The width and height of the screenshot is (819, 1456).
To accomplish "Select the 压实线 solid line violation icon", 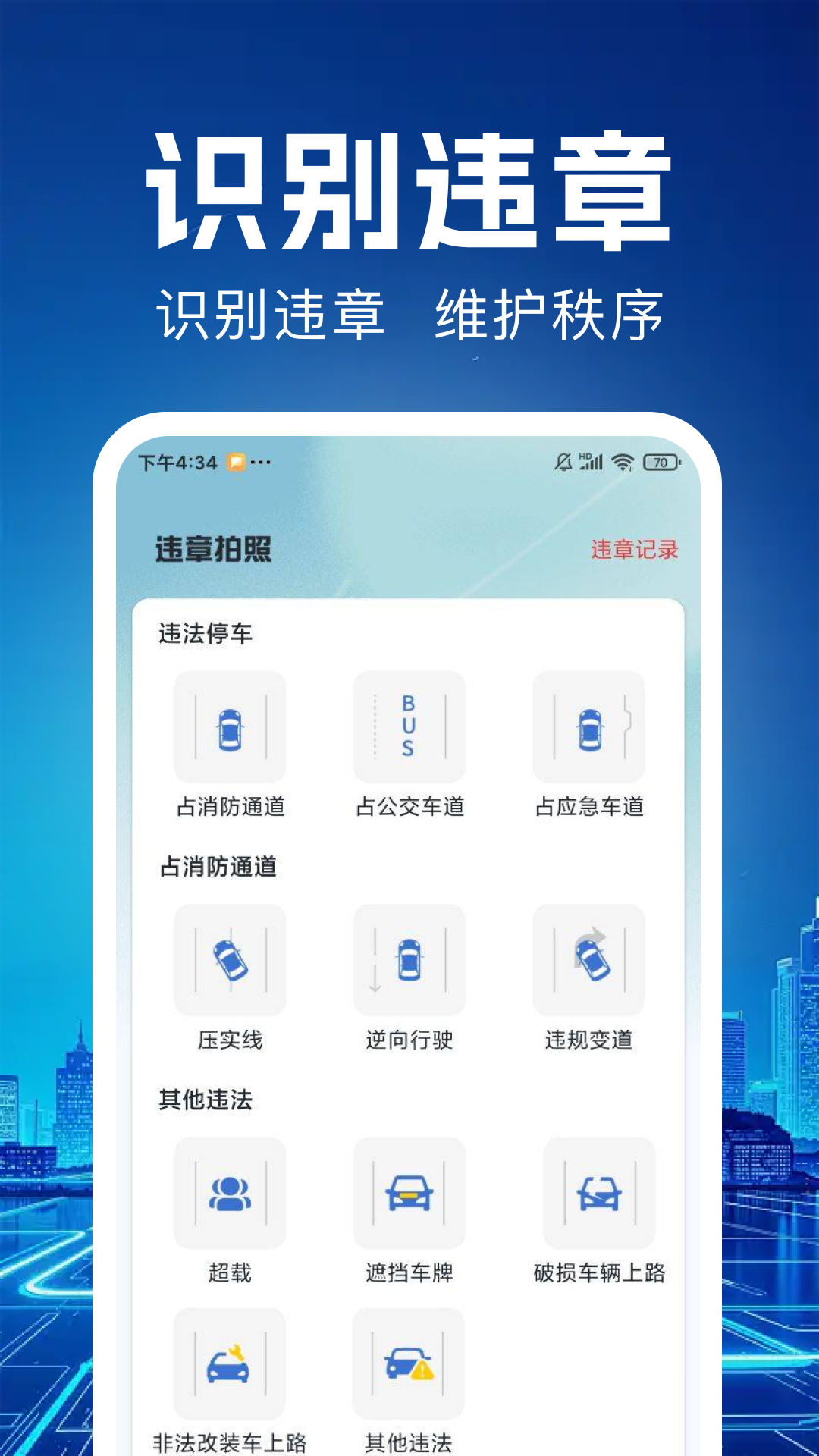I will coord(230,961).
